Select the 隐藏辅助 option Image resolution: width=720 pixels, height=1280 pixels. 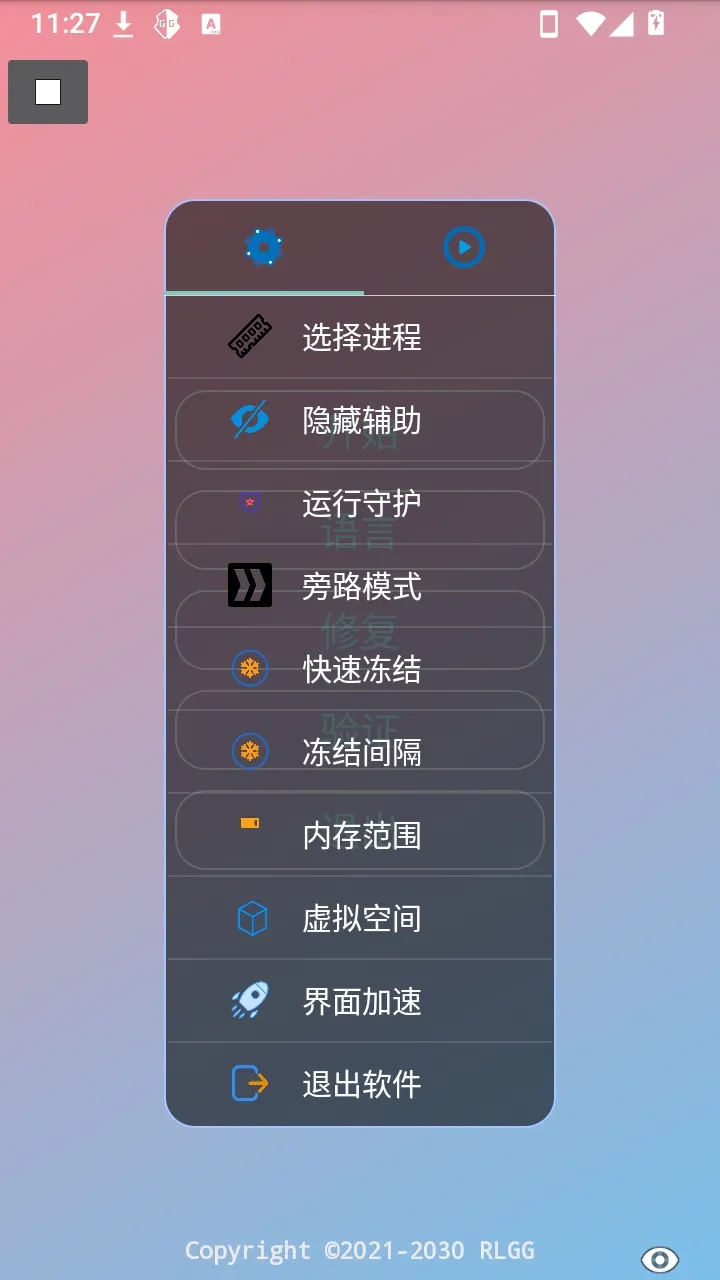pos(360,420)
